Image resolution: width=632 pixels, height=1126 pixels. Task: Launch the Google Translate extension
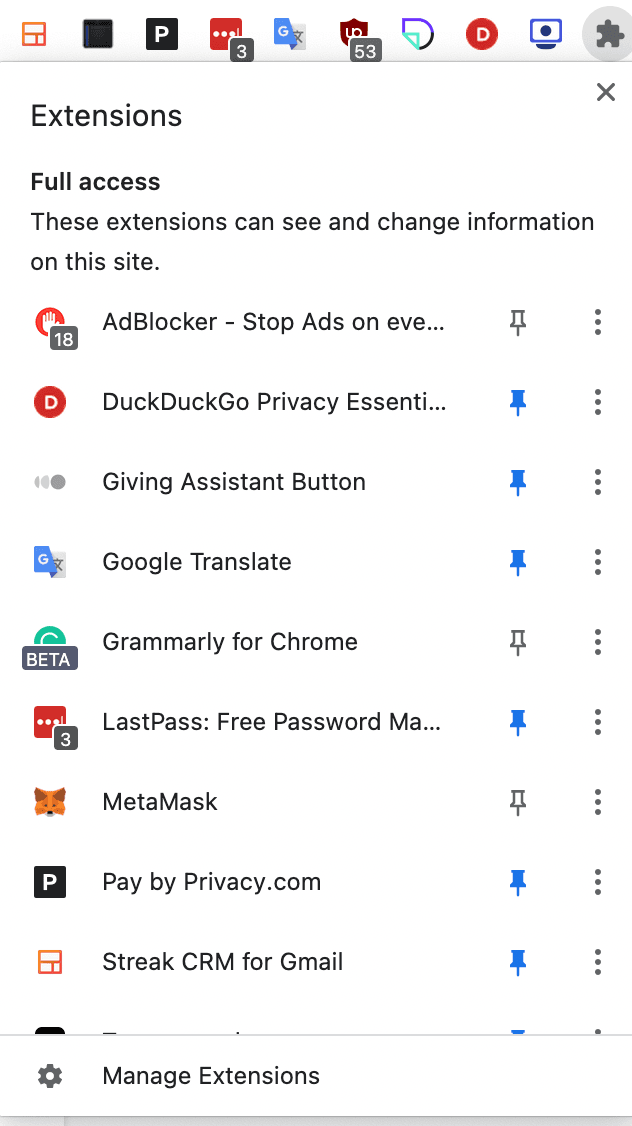point(197,562)
